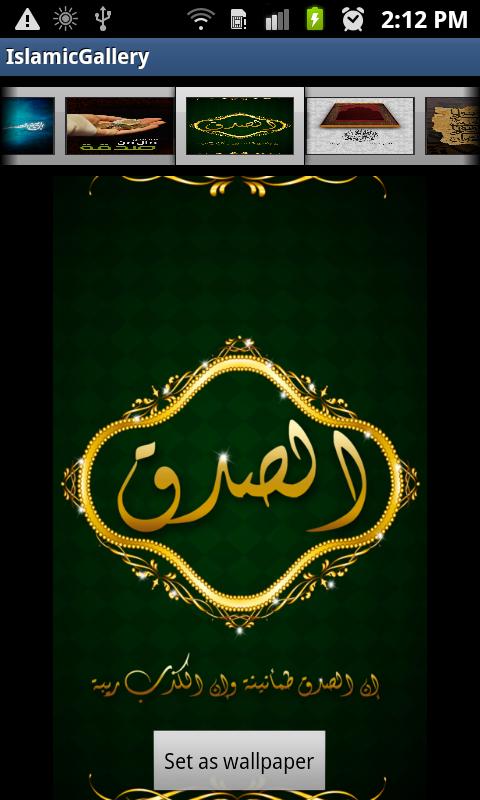Viewport: 480px width, 800px height.
Task: Choose the green gold-frame calligraphy thumbnail
Action: [x=240, y=126]
